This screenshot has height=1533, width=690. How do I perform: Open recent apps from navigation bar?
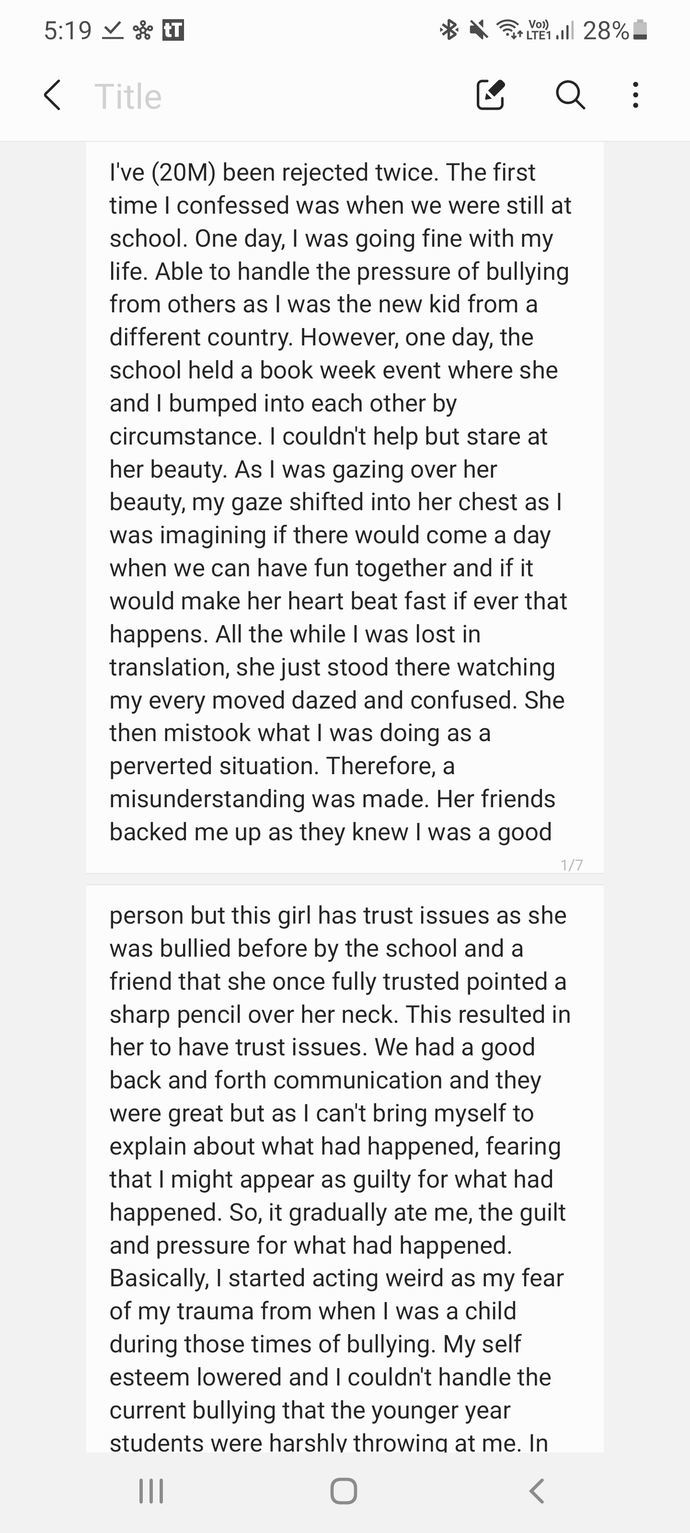(x=151, y=1491)
